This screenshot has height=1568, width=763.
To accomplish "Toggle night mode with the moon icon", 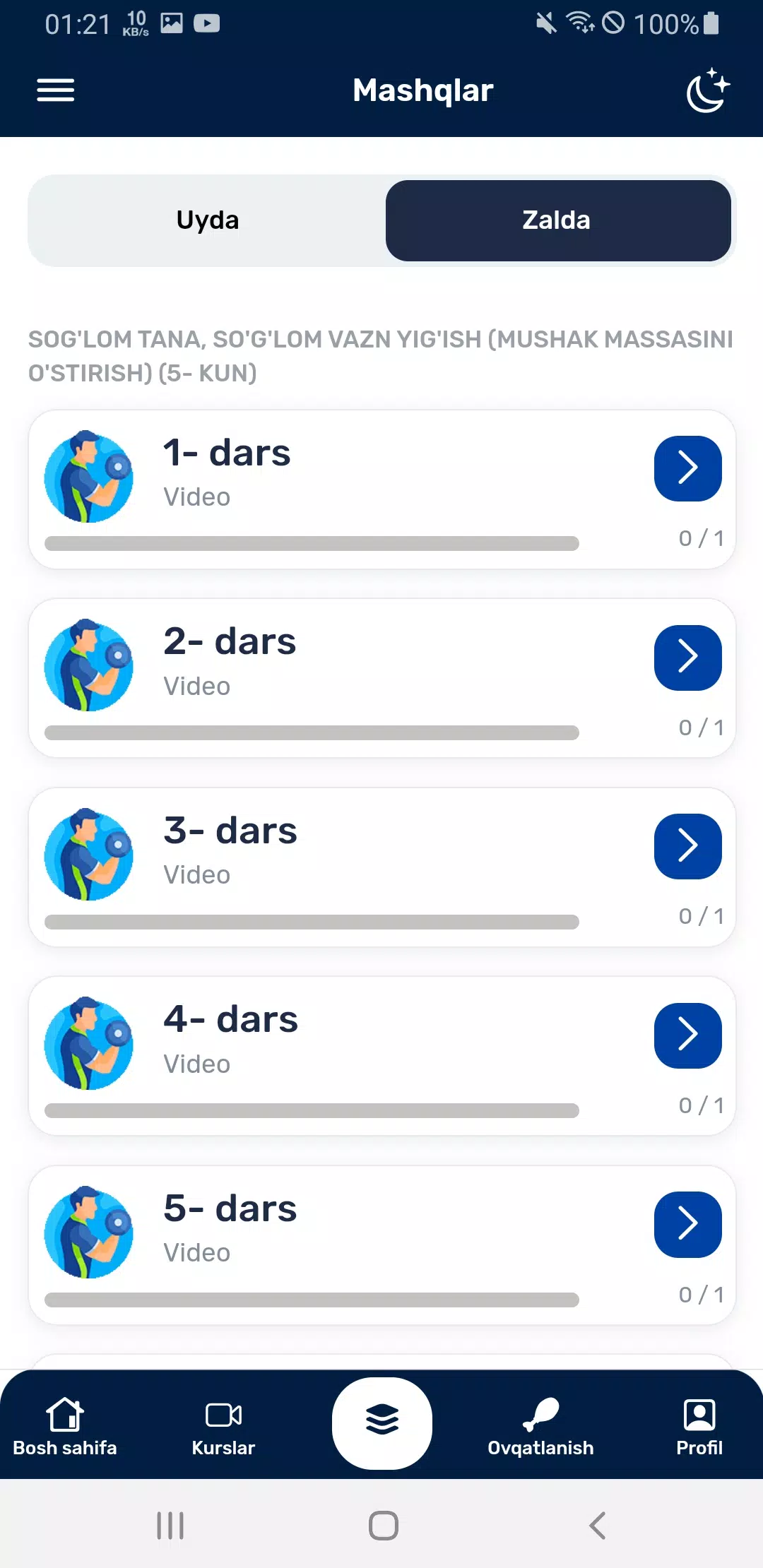I will 707,91.
